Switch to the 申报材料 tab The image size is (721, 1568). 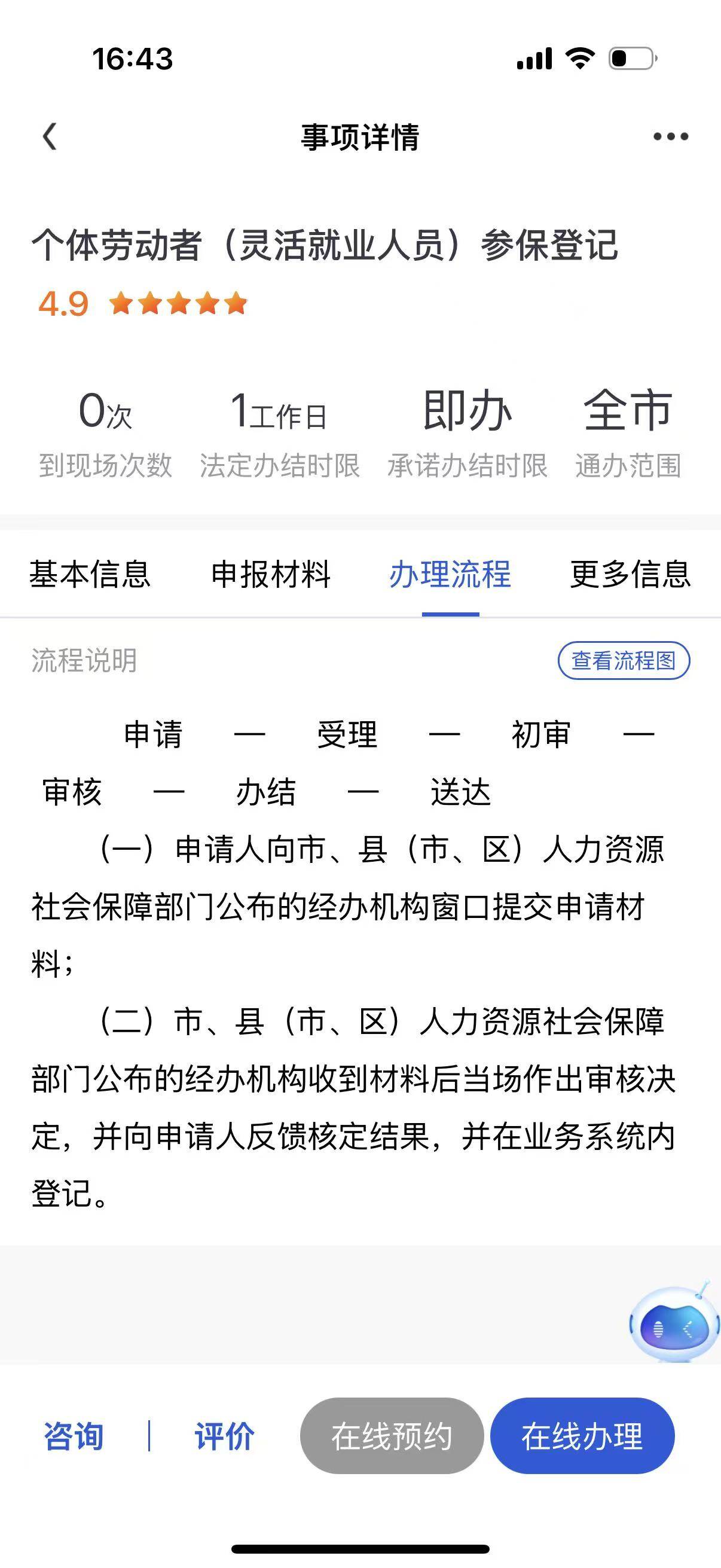point(271,574)
